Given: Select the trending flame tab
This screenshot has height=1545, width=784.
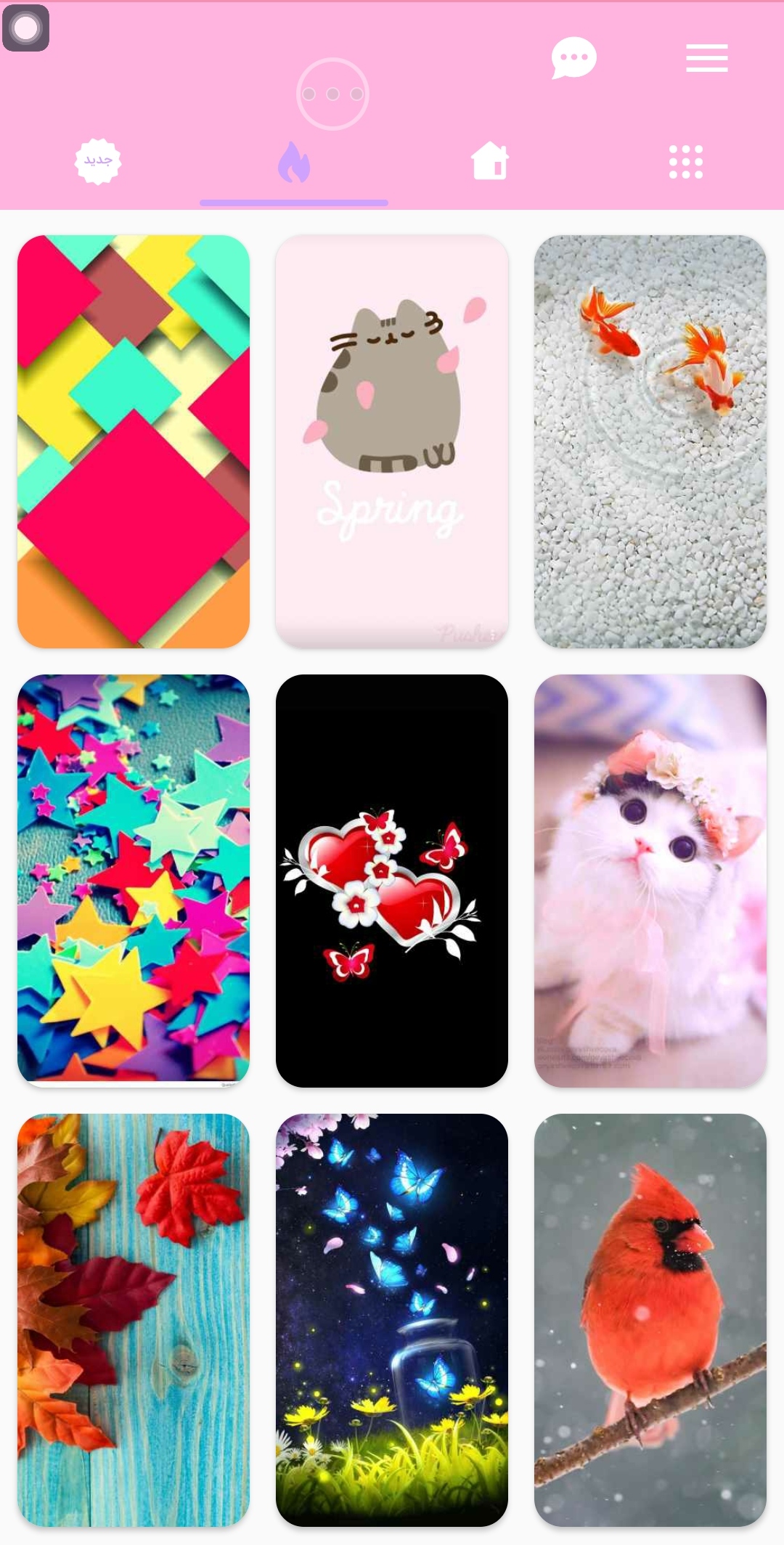Looking at the screenshot, I should pos(294,162).
